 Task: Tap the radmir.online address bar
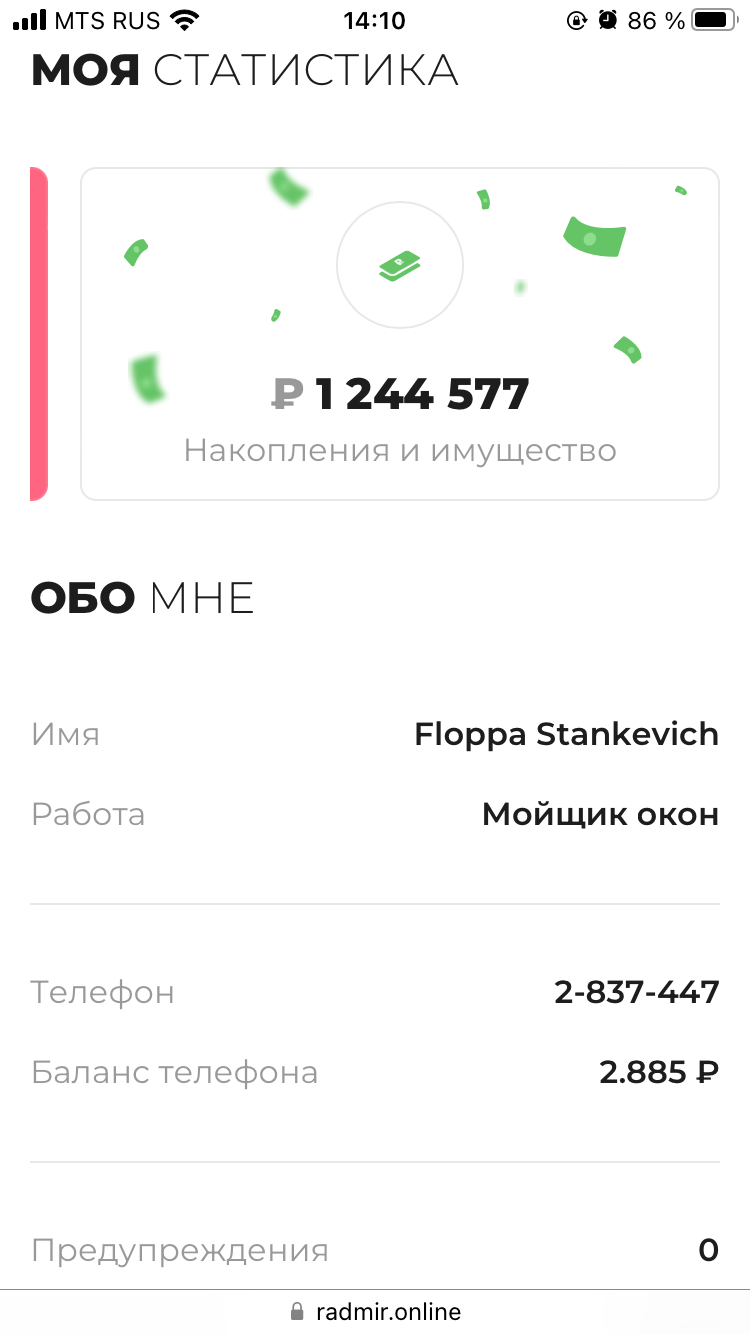pyautogui.click(x=375, y=1311)
